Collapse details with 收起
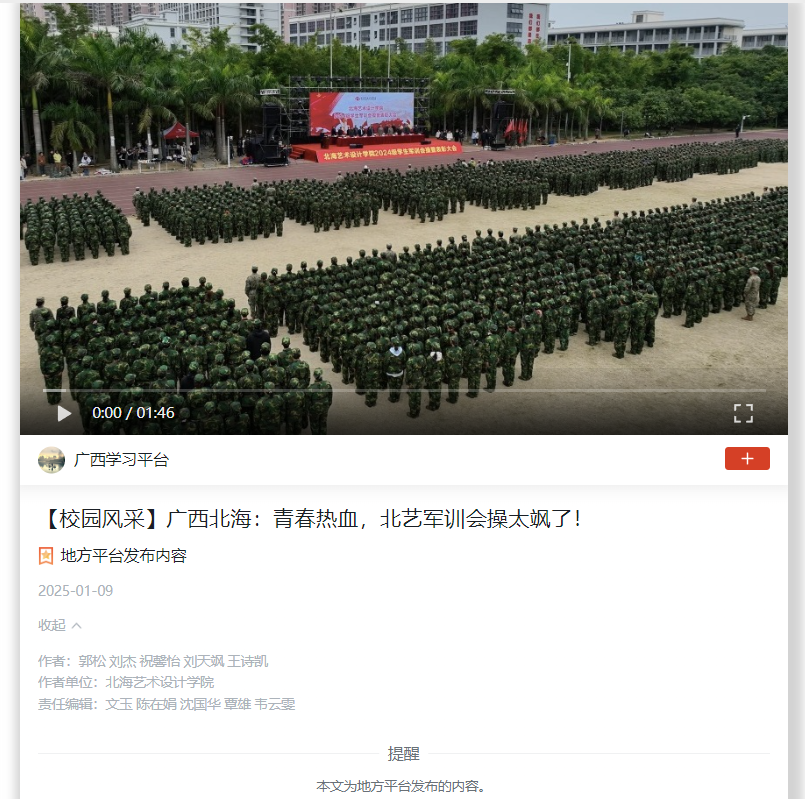The width and height of the screenshot is (805, 799). (x=60, y=625)
